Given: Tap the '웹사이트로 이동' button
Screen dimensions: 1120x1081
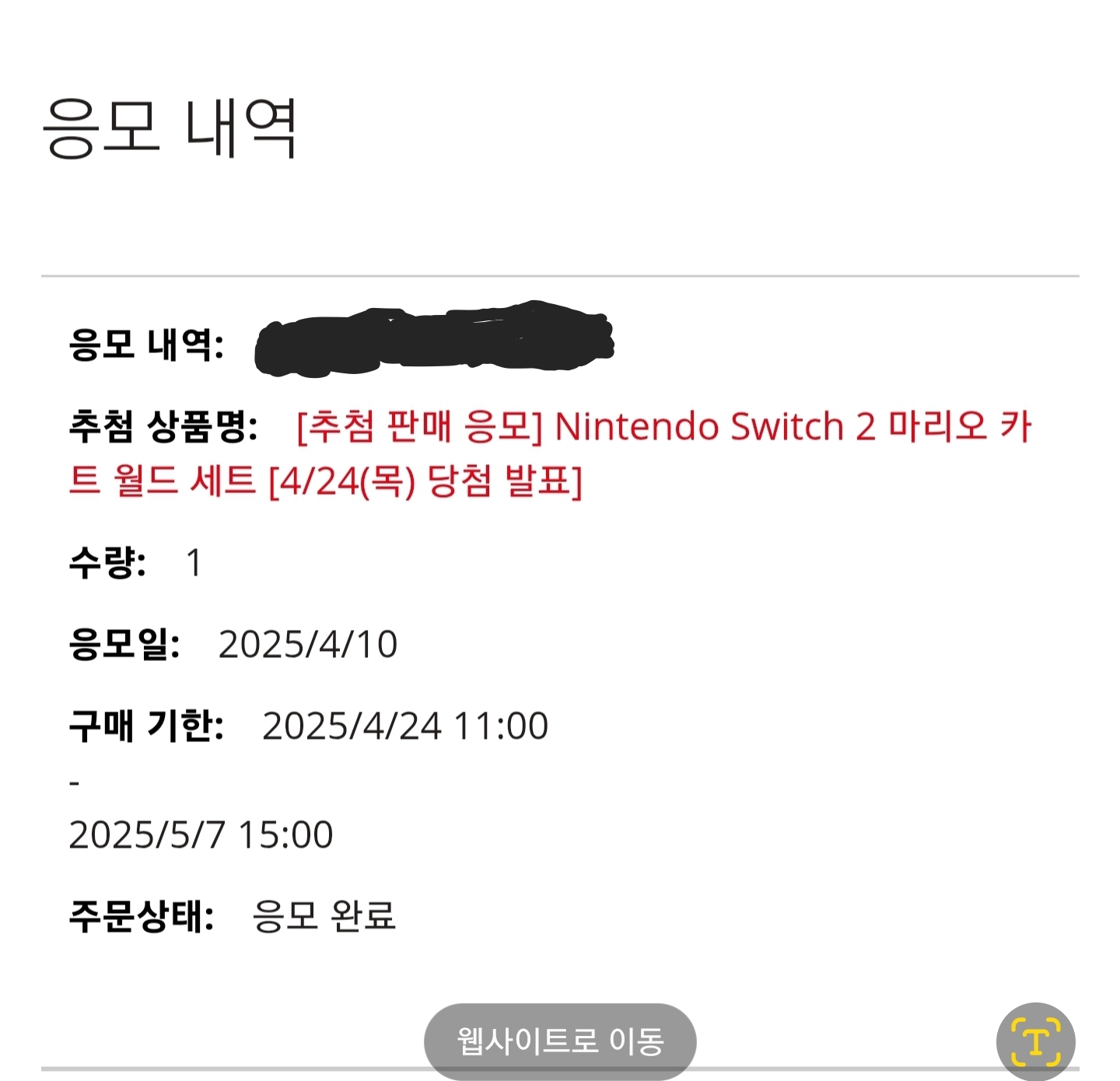Looking at the screenshot, I should [x=560, y=1041].
